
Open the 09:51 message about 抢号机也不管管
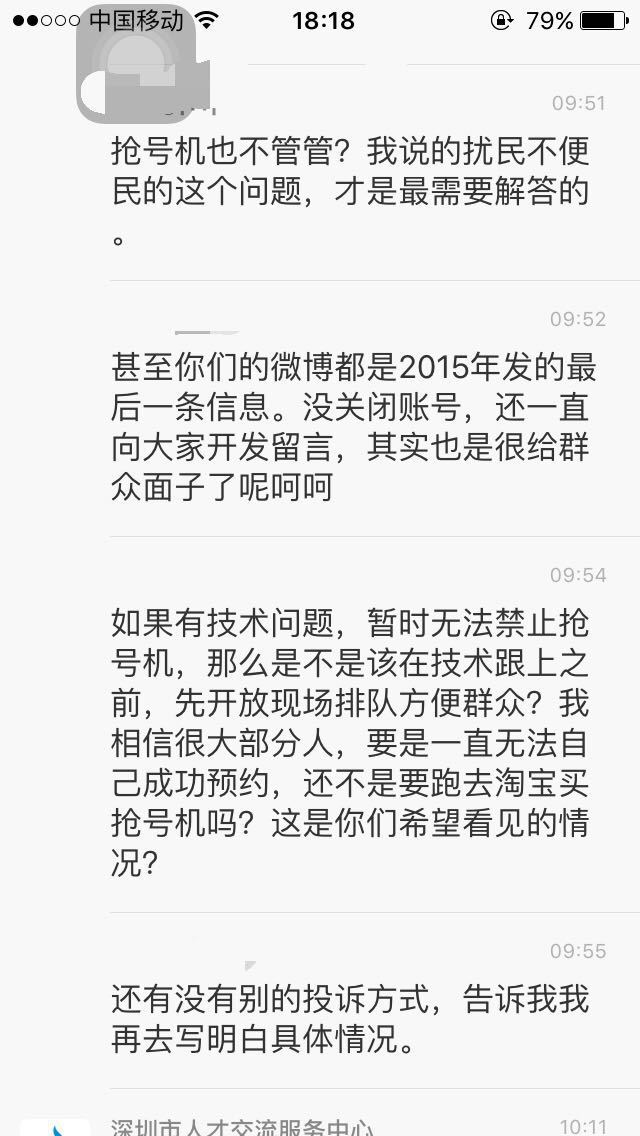click(320, 172)
